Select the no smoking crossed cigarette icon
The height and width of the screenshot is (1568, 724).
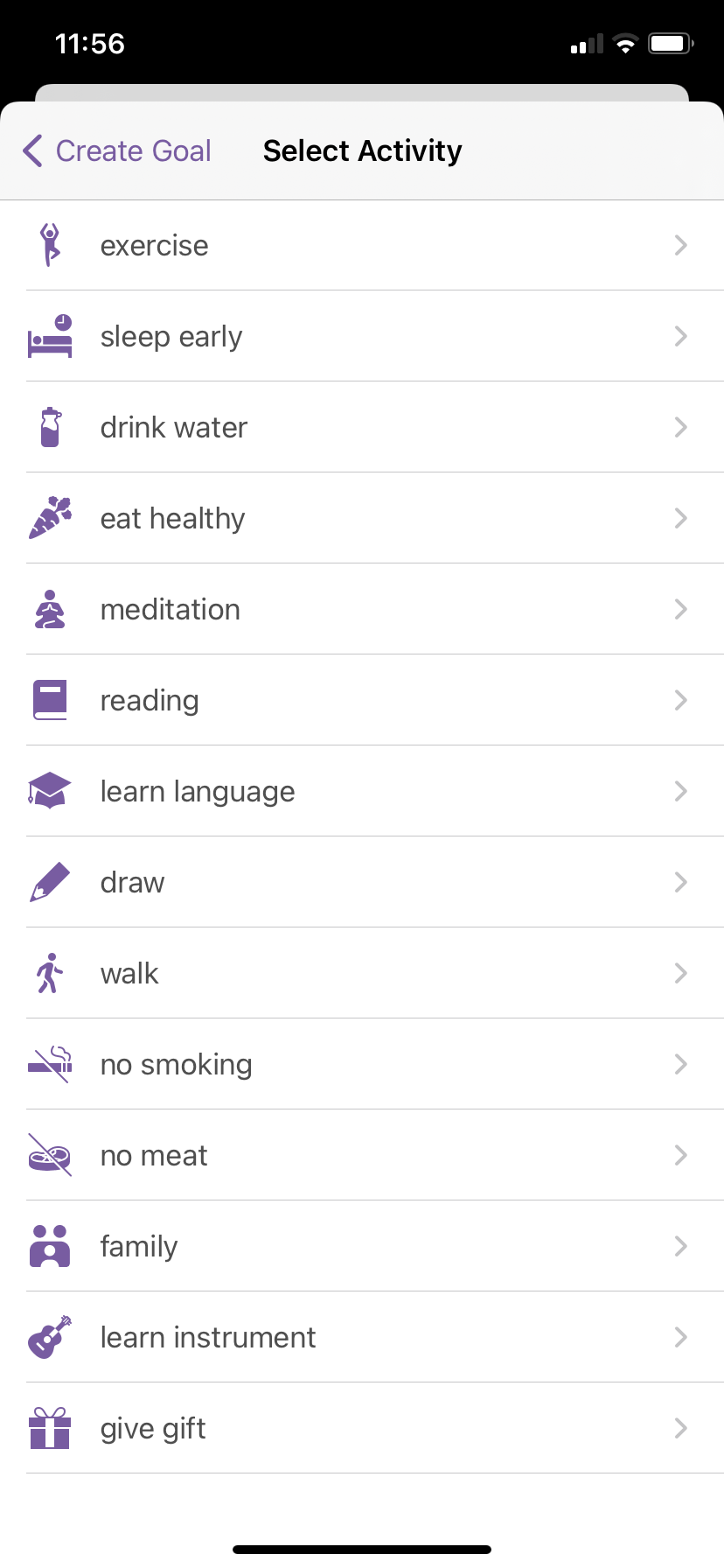click(50, 1064)
